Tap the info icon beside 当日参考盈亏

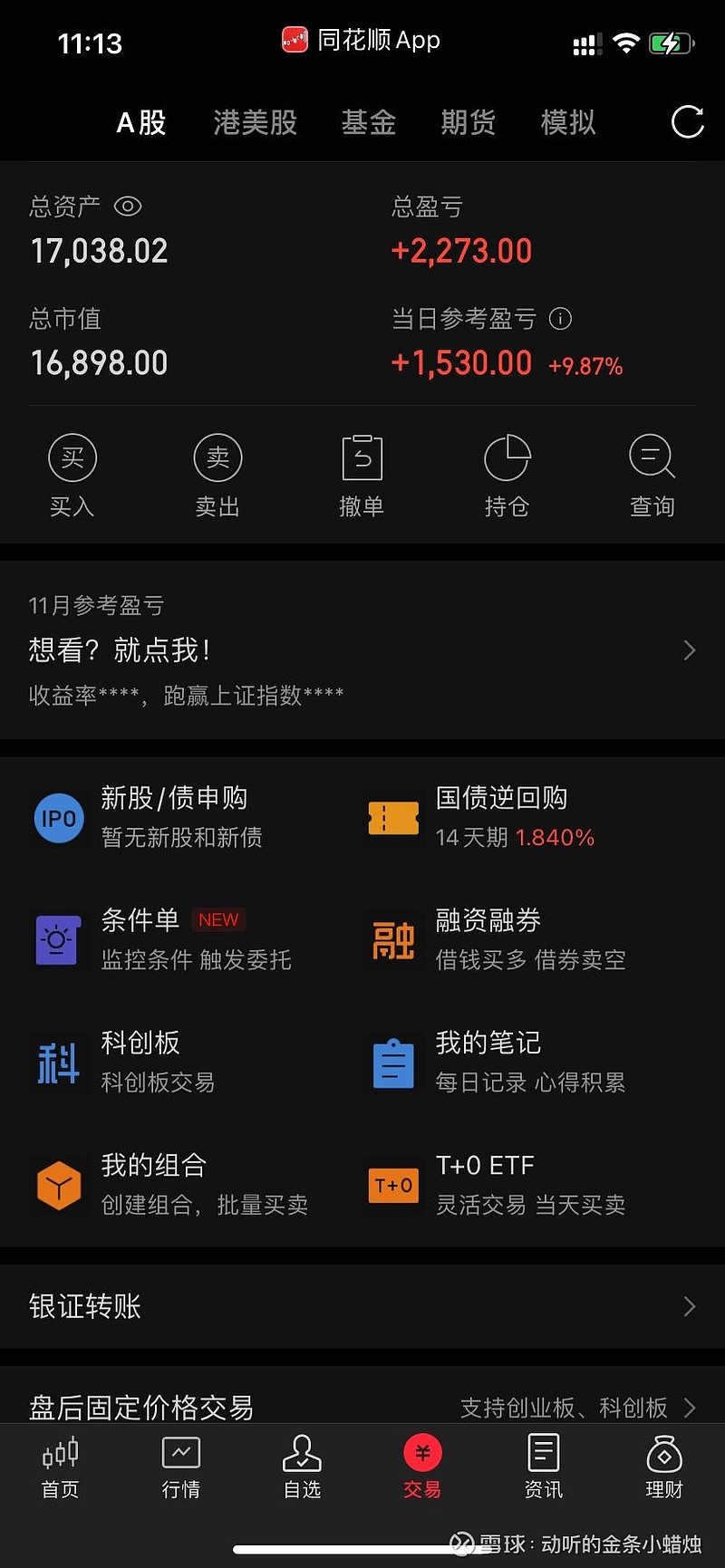click(x=560, y=319)
